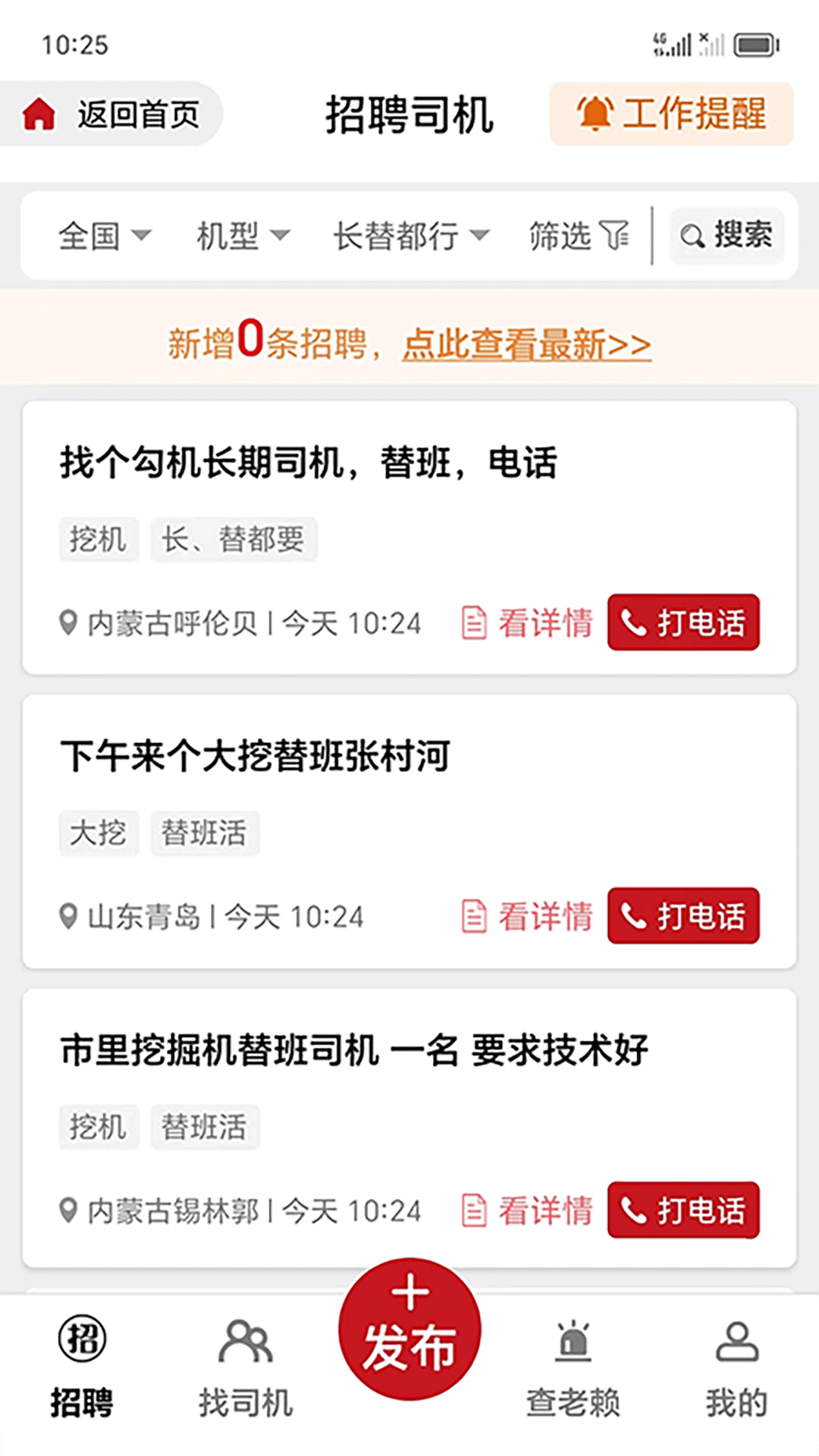819x1456 pixels.
Task: Open the 下午来个大挖替班张村河 job card
Action: [256, 756]
